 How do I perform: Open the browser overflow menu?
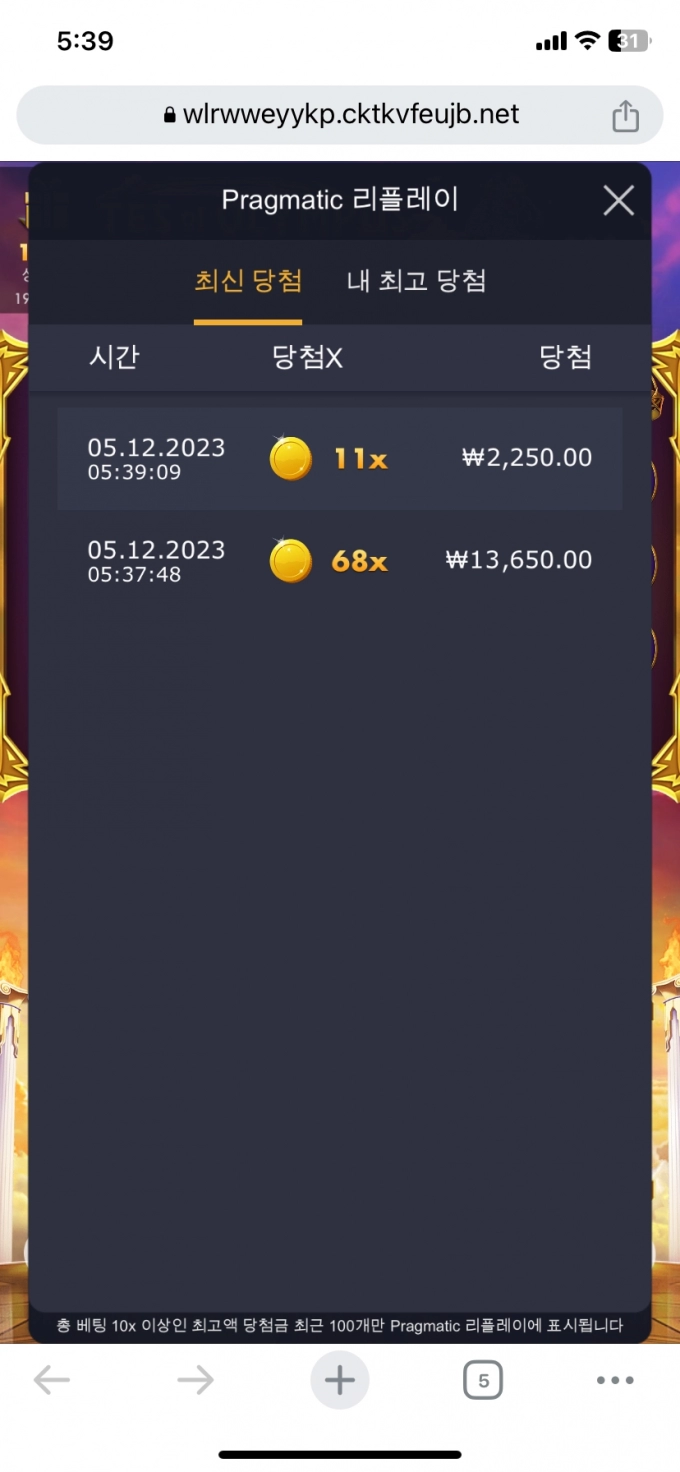click(615, 1381)
